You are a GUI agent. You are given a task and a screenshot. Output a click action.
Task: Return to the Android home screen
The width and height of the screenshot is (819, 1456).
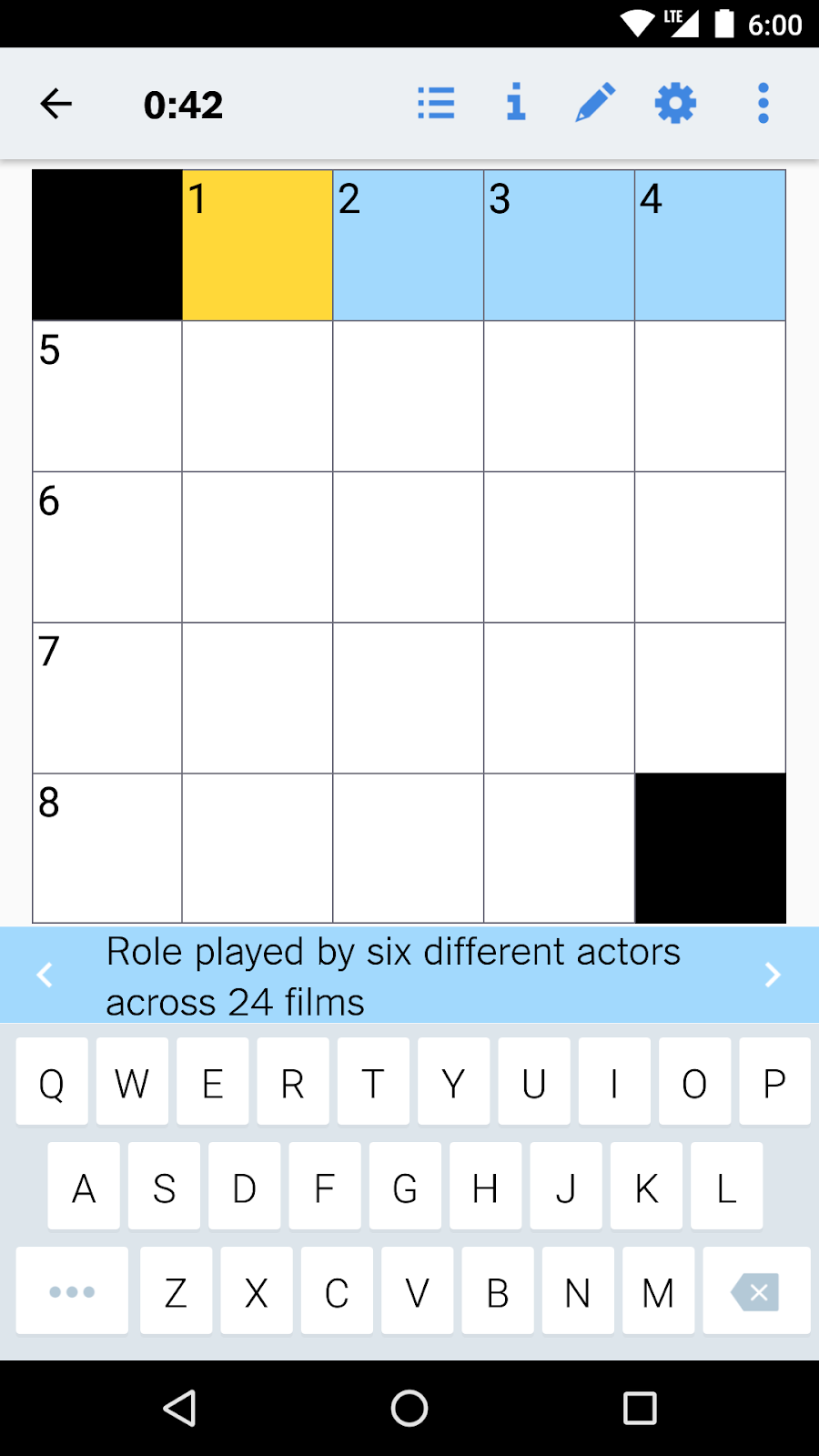click(x=409, y=1409)
